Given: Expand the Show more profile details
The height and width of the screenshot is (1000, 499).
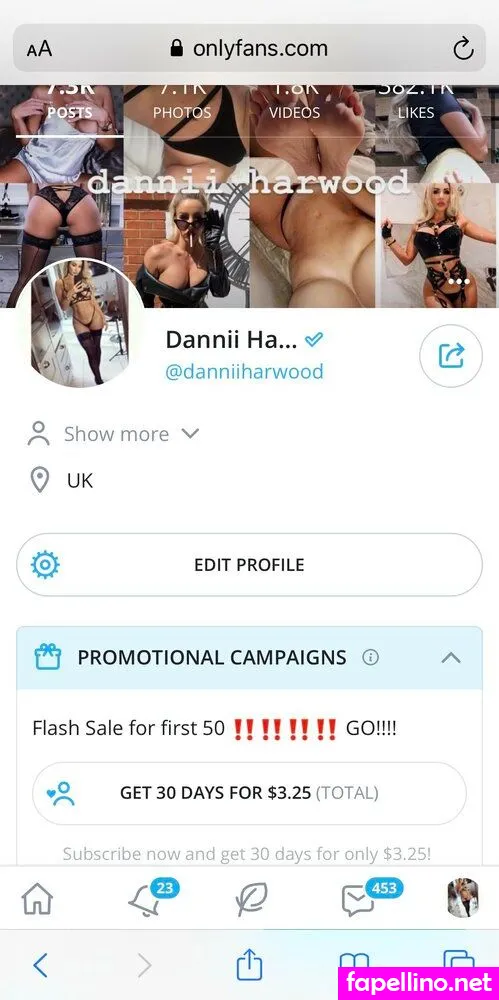Looking at the screenshot, I should click(115, 434).
